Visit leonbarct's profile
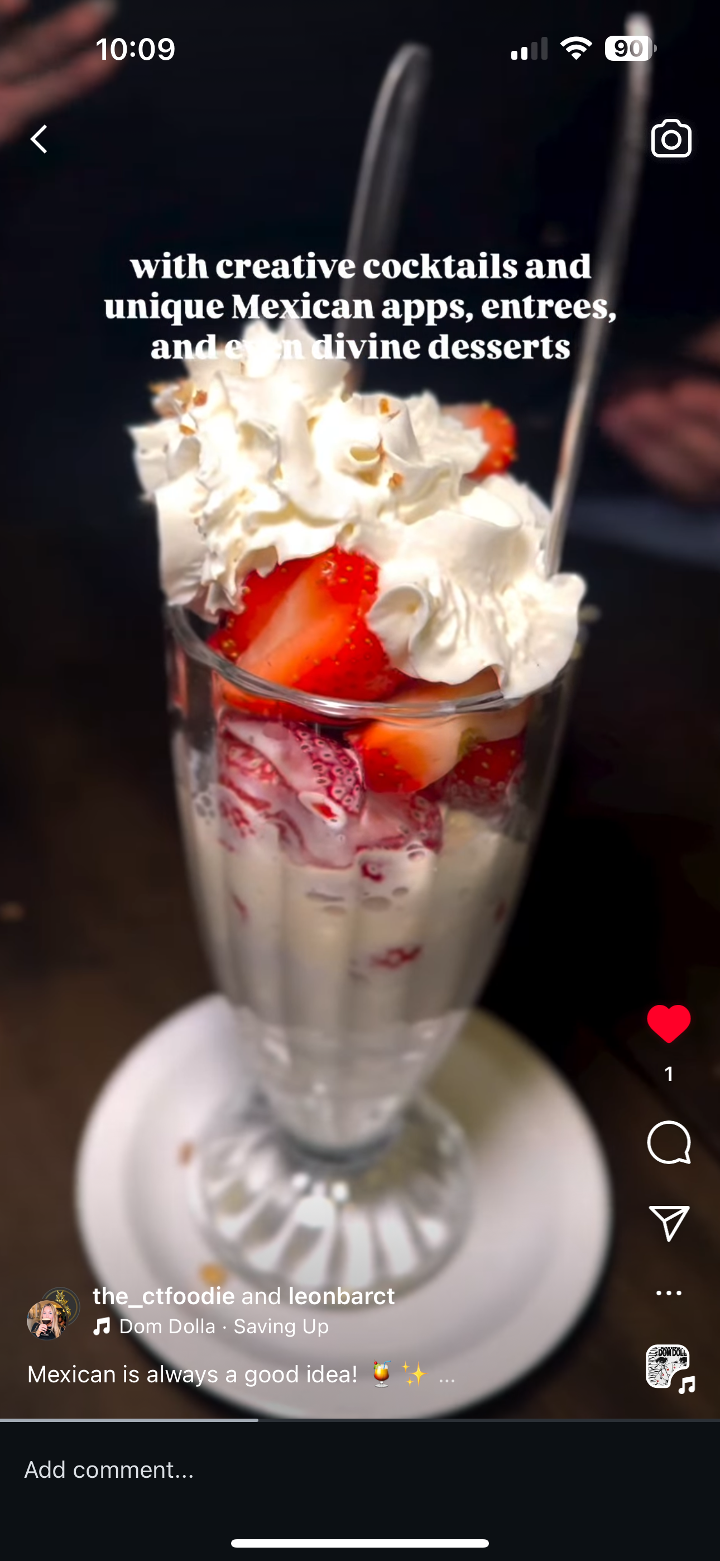This screenshot has height=1561, width=720. [x=341, y=1296]
